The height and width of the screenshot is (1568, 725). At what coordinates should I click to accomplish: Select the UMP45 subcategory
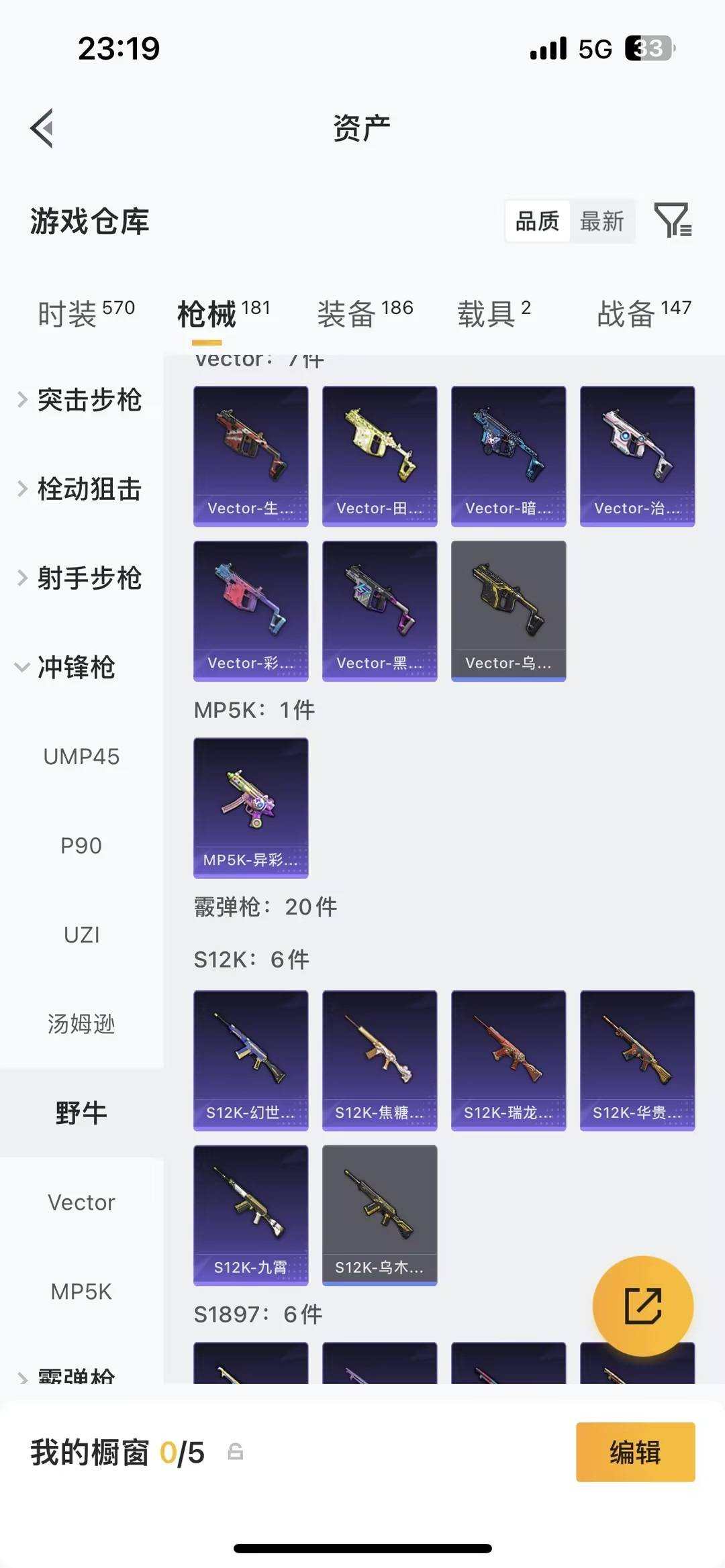coord(81,757)
